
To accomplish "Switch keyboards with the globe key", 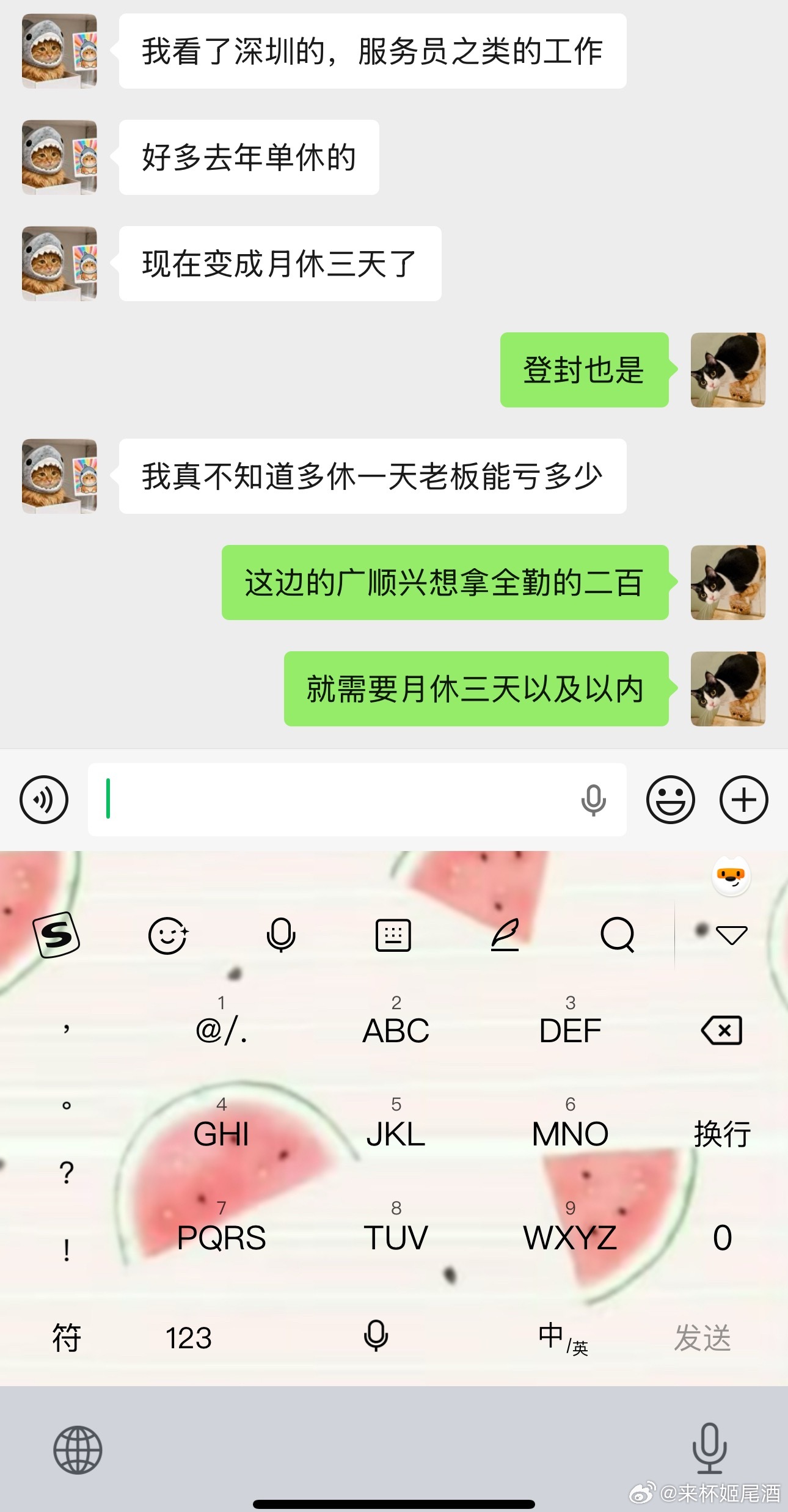I will (x=78, y=1450).
